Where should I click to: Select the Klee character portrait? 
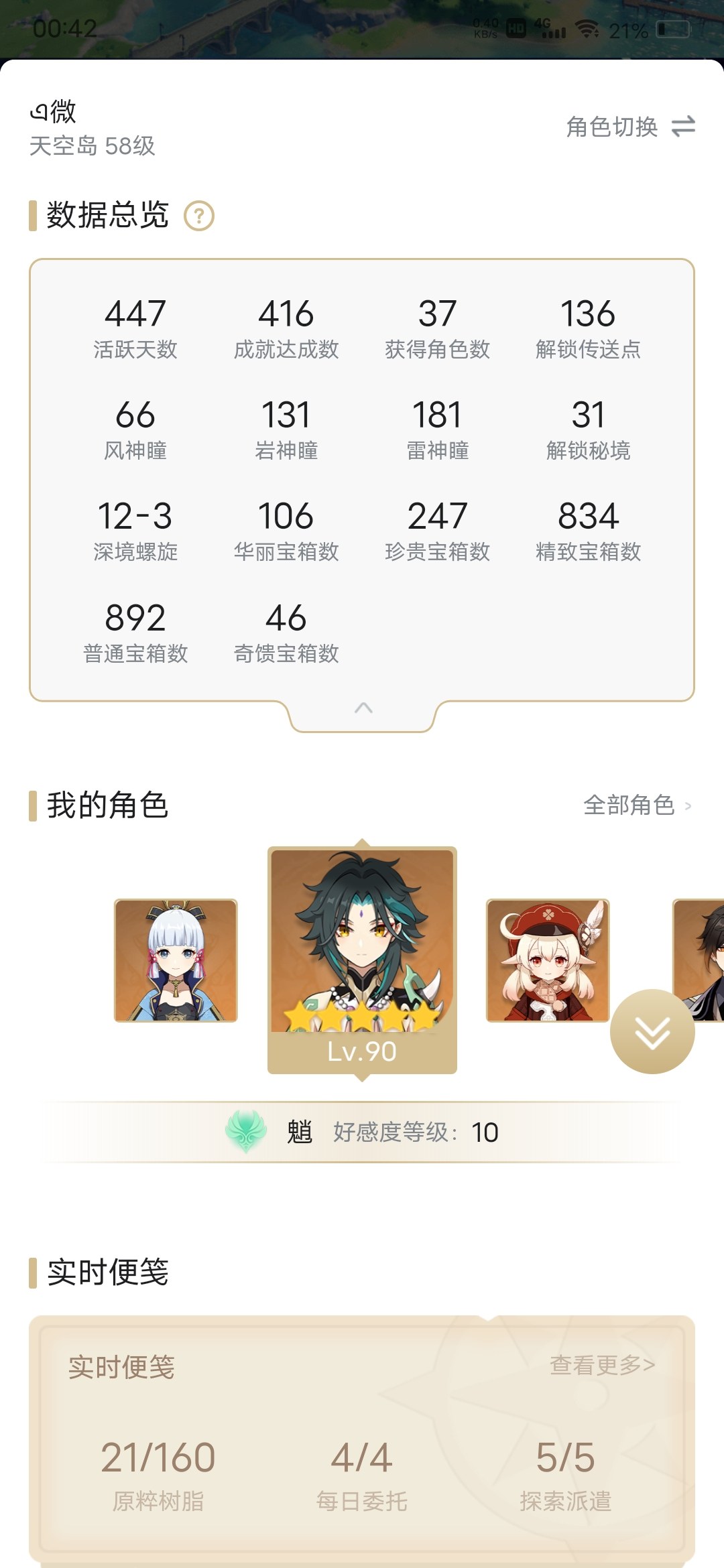click(x=548, y=960)
